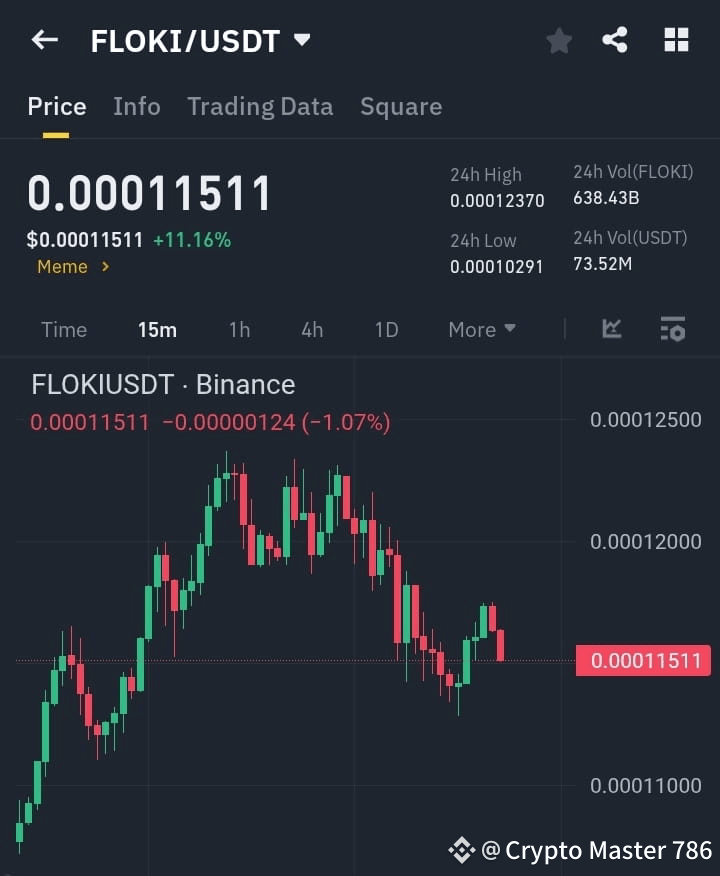720x876 pixels.
Task: Click the Crypto Master 786 watermark logo
Action: (461, 850)
